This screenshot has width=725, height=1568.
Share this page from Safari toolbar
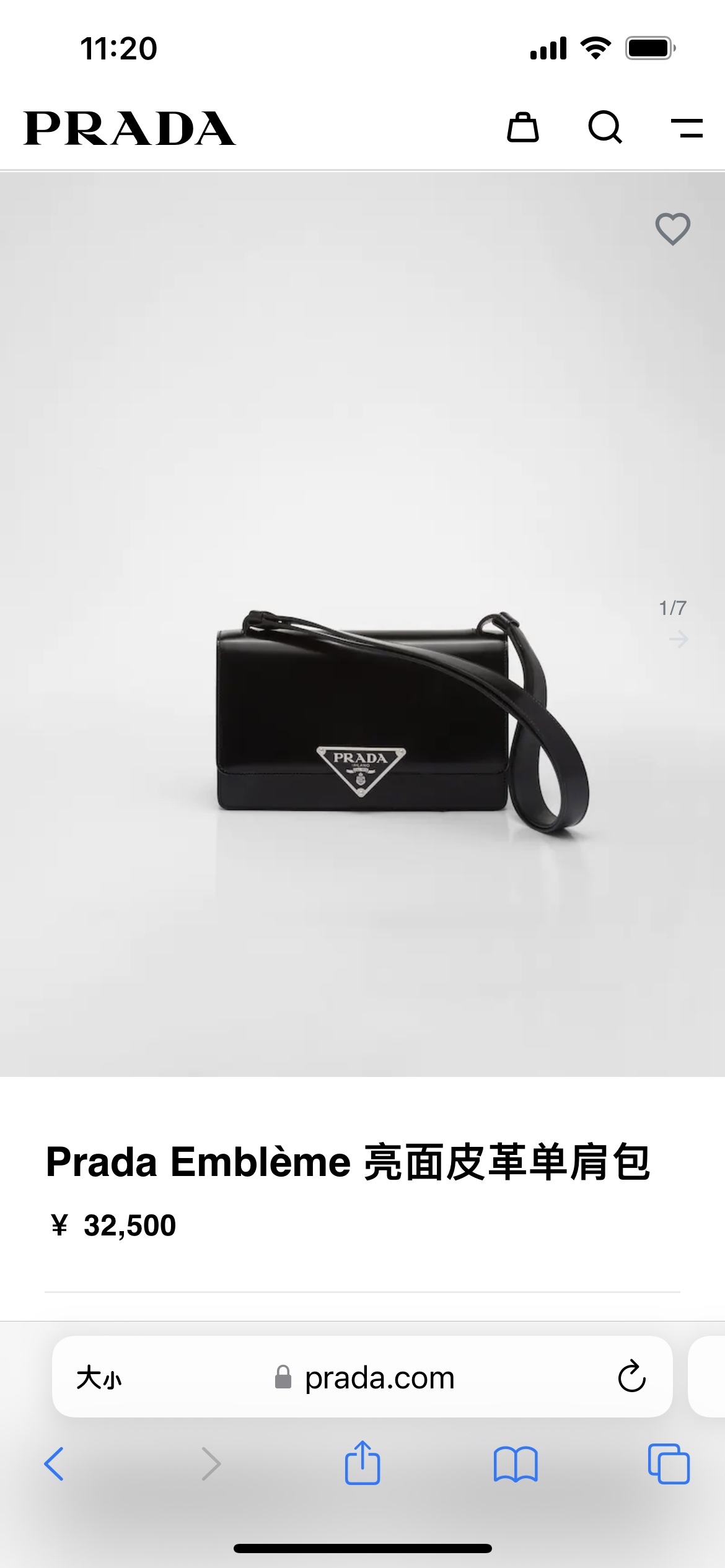click(x=362, y=1463)
